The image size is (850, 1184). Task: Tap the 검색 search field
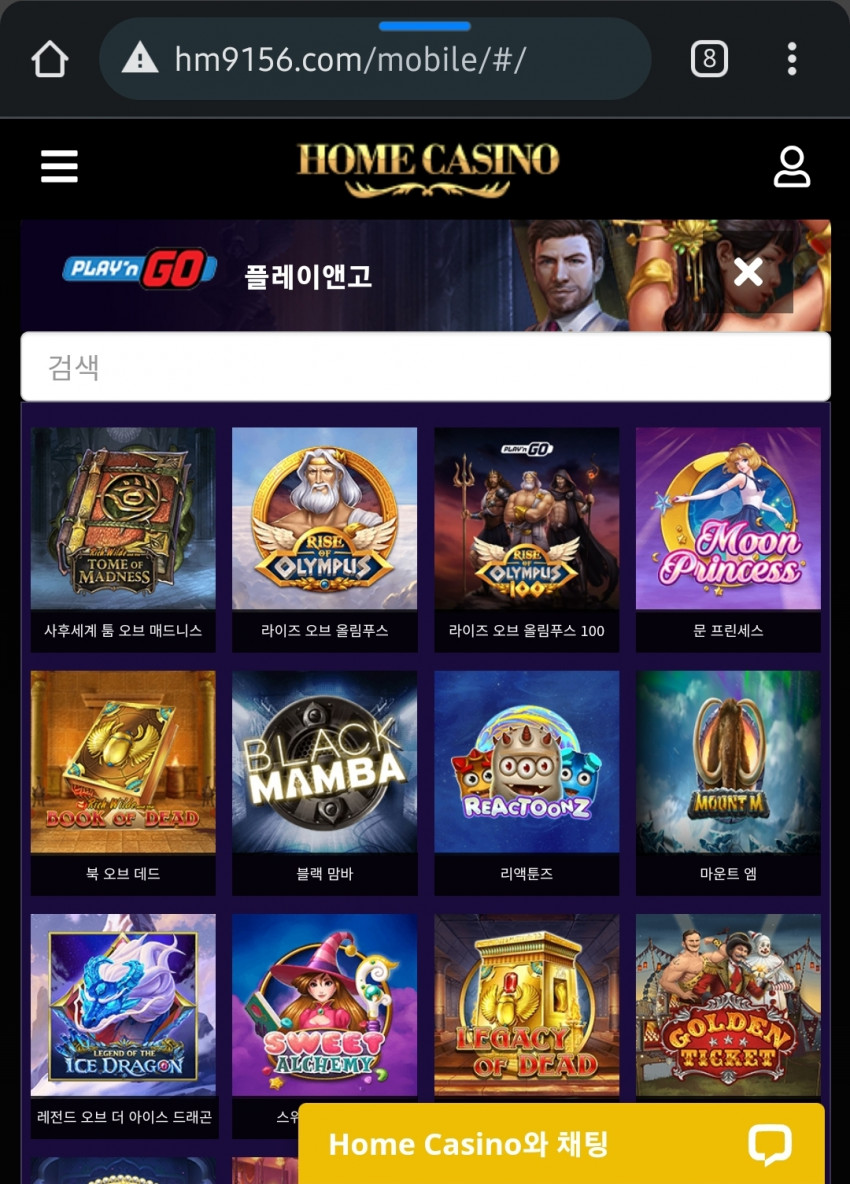click(x=425, y=367)
